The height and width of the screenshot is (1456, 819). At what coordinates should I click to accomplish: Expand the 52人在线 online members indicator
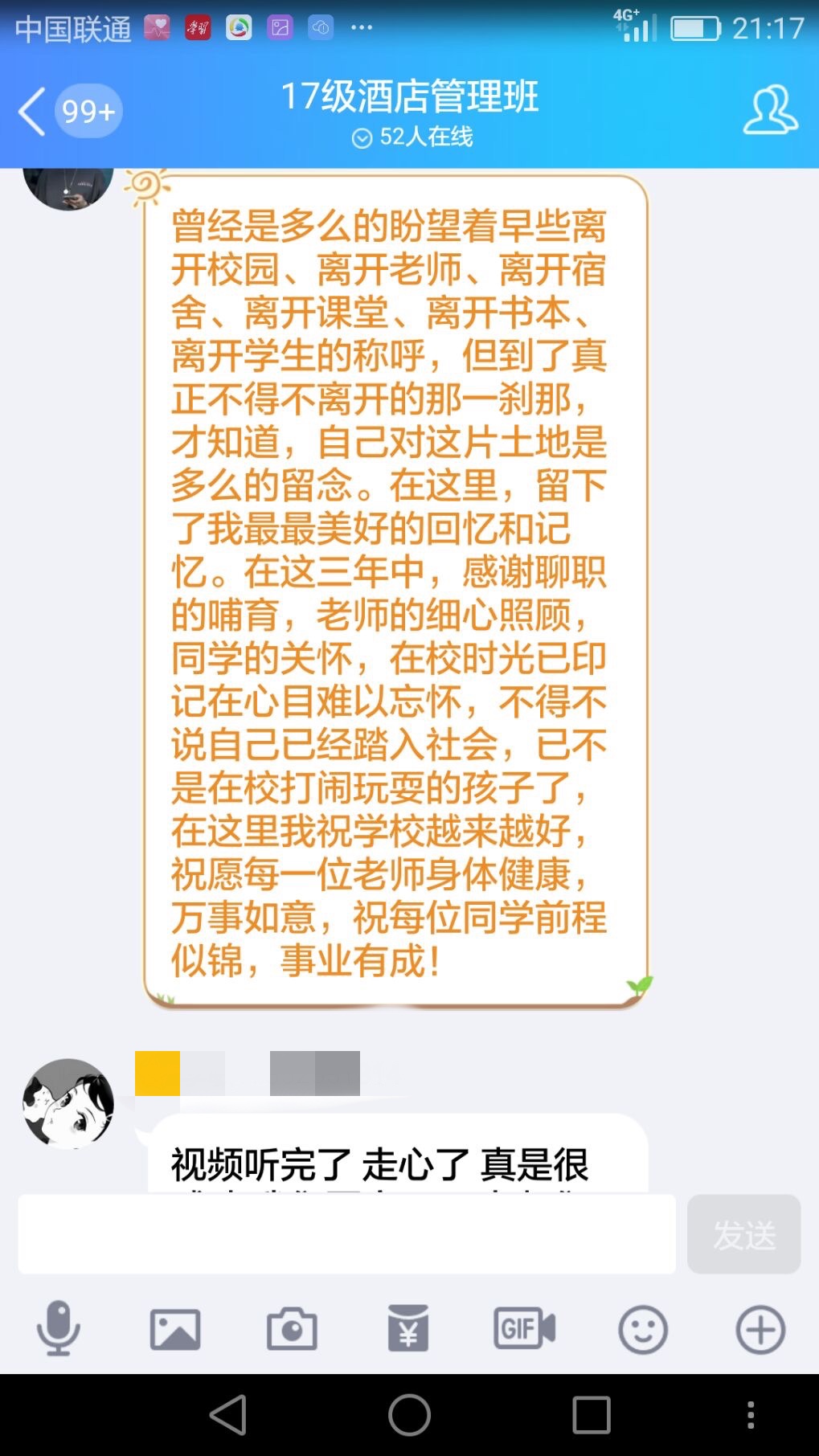pos(412,137)
